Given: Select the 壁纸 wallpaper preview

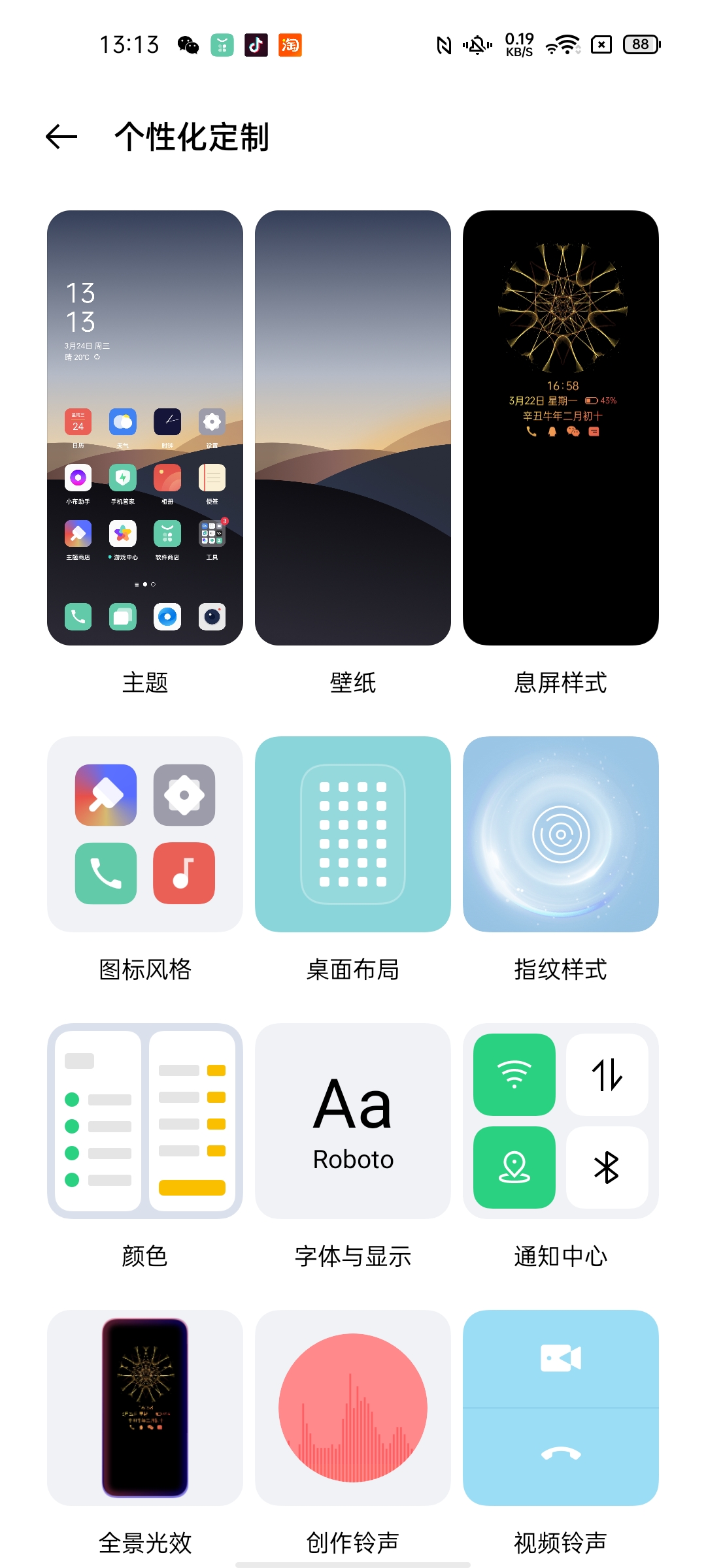Looking at the screenshot, I should (352, 428).
